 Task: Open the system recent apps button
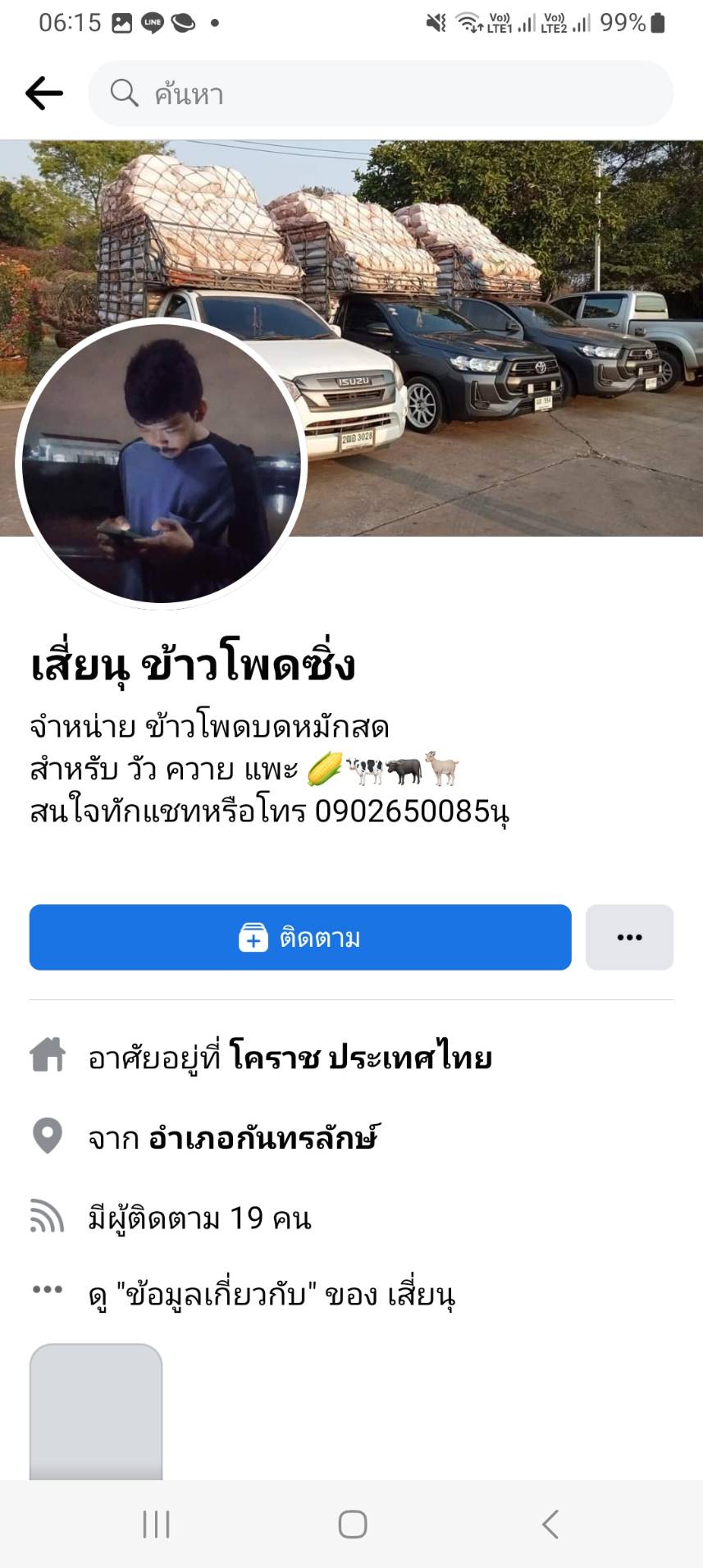point(156,1525)
